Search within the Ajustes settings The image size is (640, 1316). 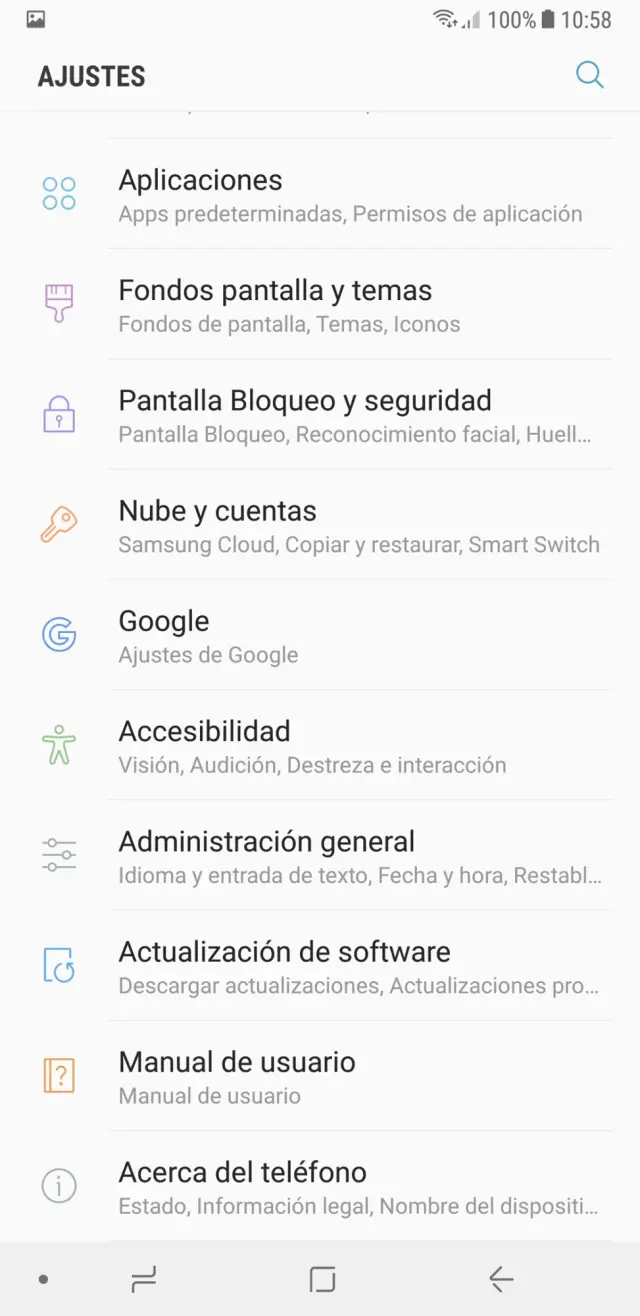[x=589, y=75]
